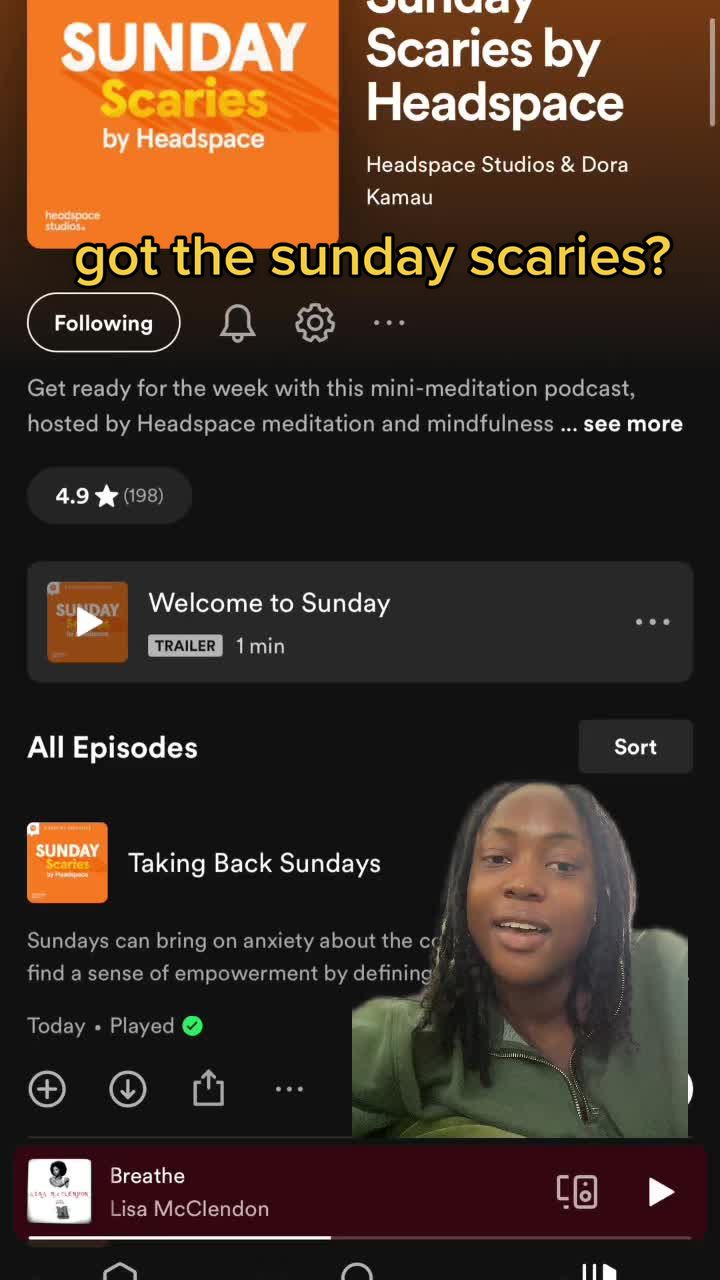Open the Taking Back Sundays episode
This screenshot has height=1280, width=720.
254,863
